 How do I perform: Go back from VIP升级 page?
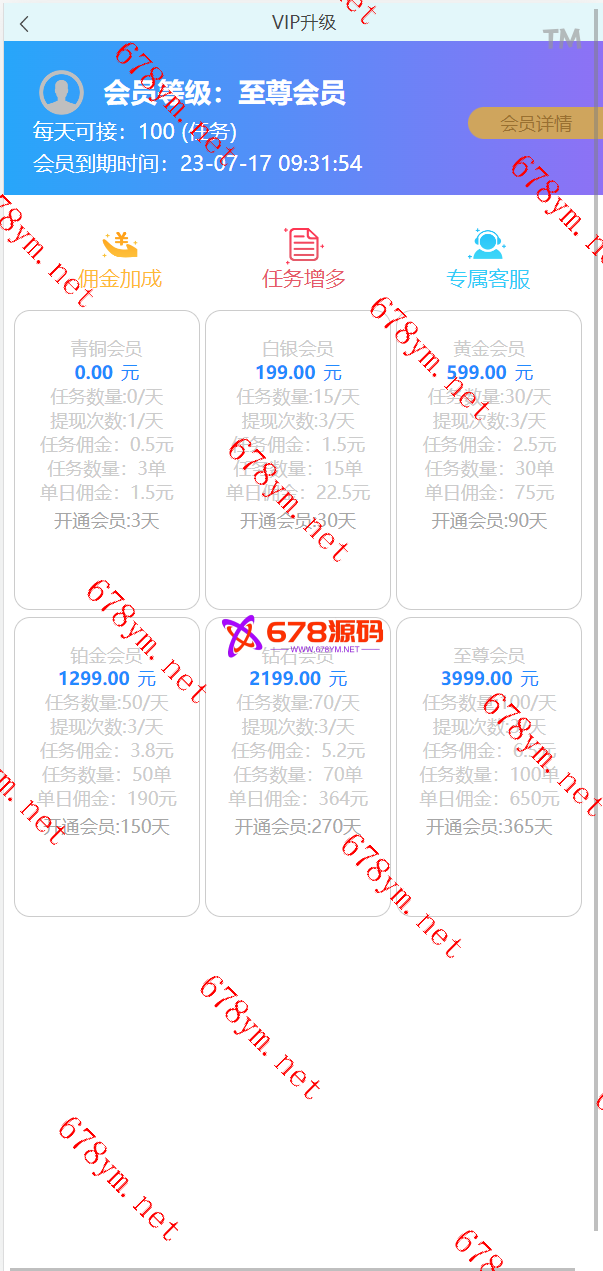coord(24,24)
